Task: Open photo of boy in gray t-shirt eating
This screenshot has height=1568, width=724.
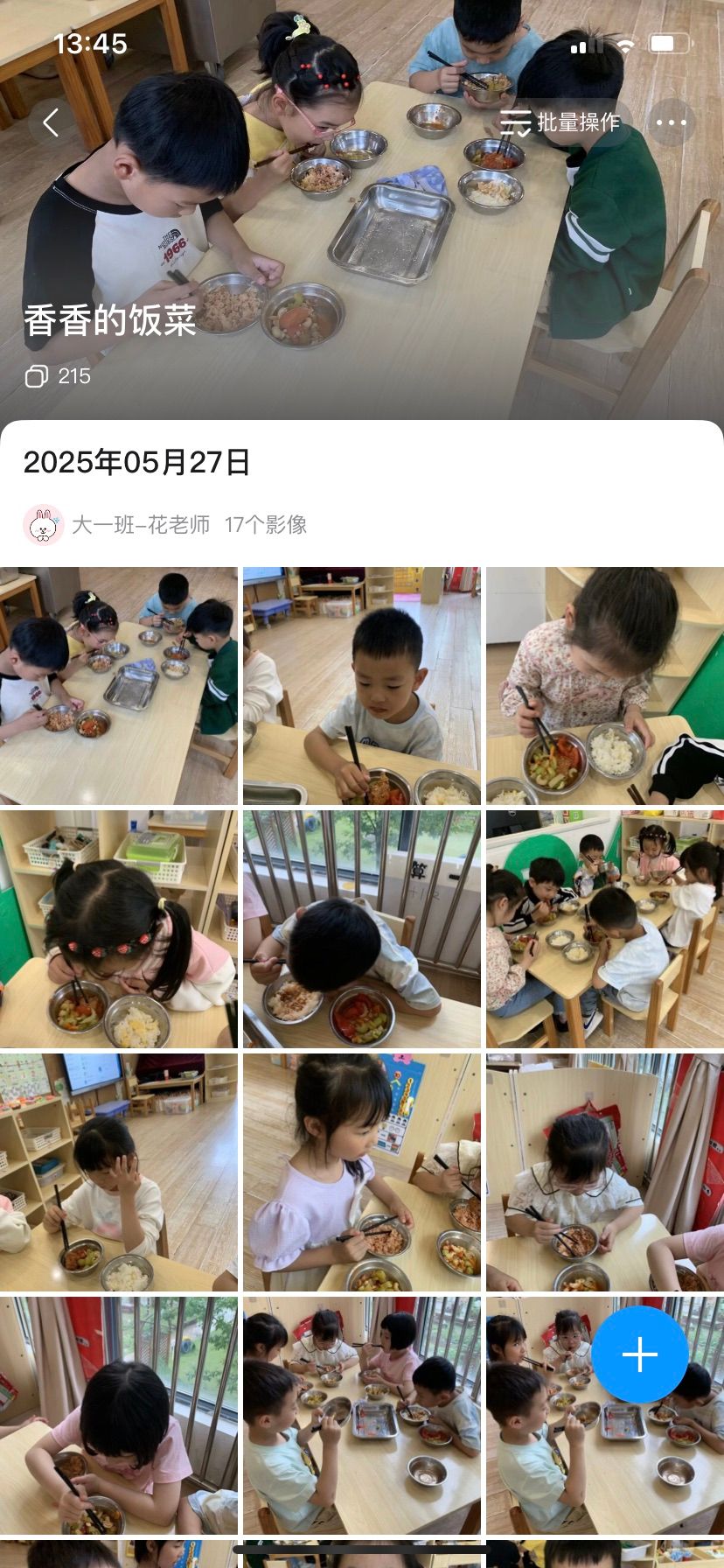Action: pyautogui.click(x=361, y=686)
